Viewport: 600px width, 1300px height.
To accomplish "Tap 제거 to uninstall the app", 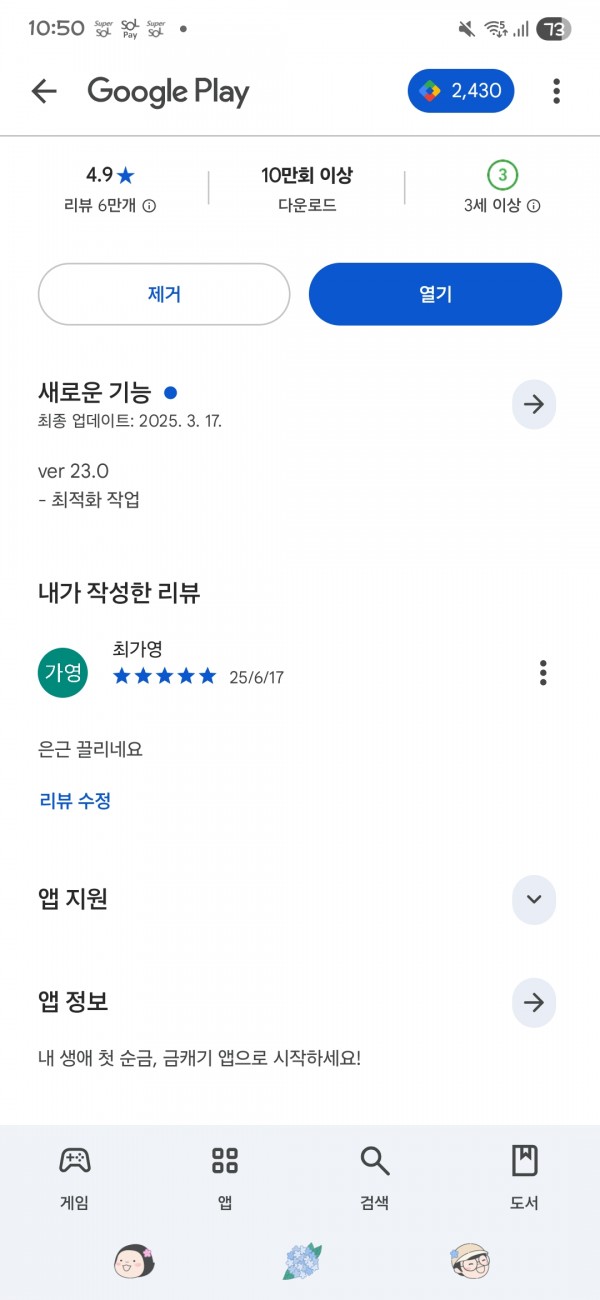I will click(164, 294).
